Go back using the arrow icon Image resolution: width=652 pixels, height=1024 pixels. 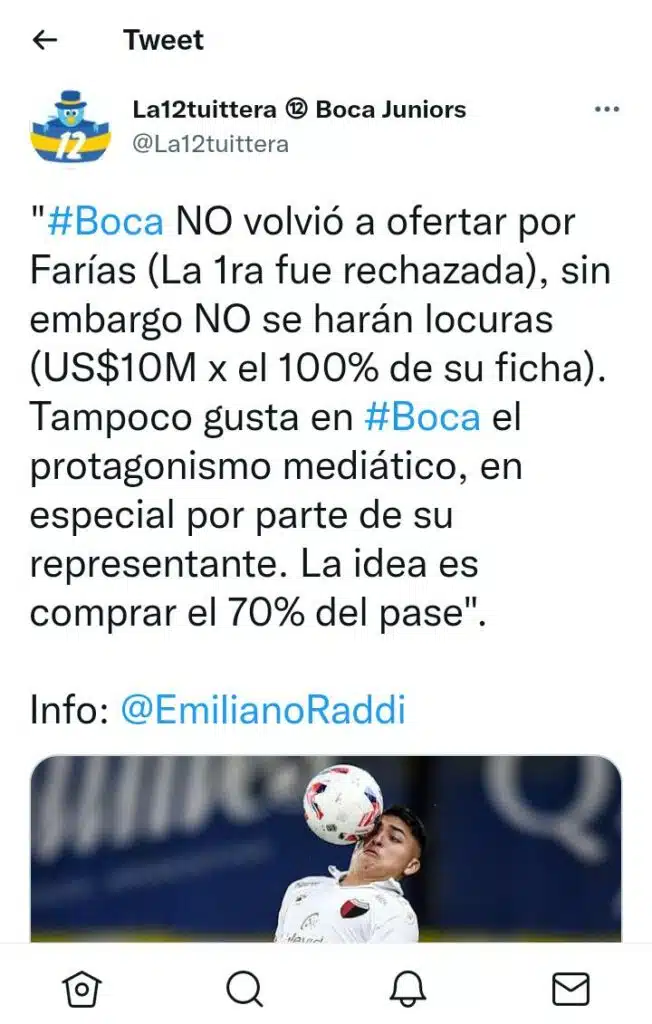click(45, 40)
